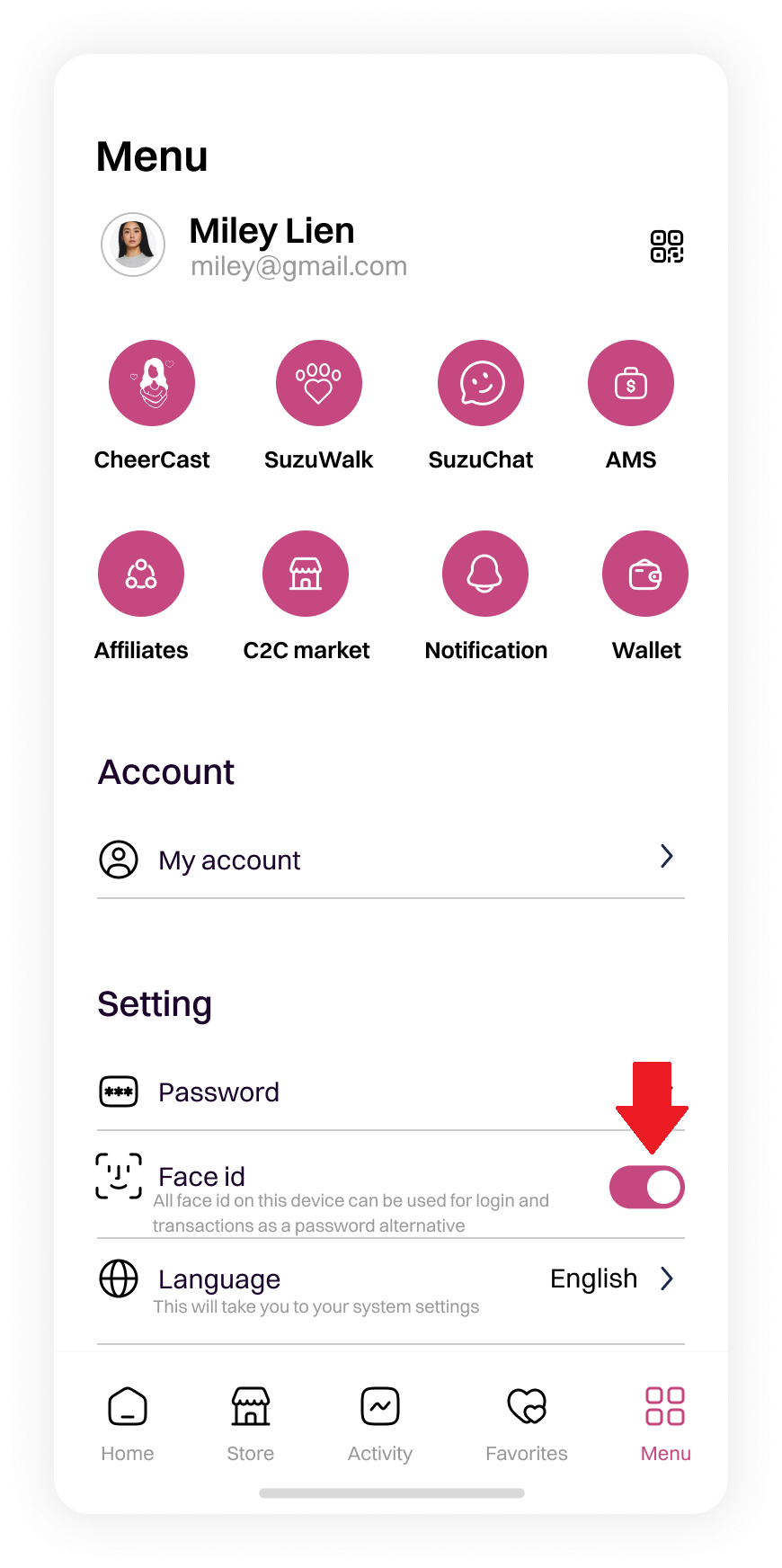
Task: View Notification settings
Action: (485, 574)
